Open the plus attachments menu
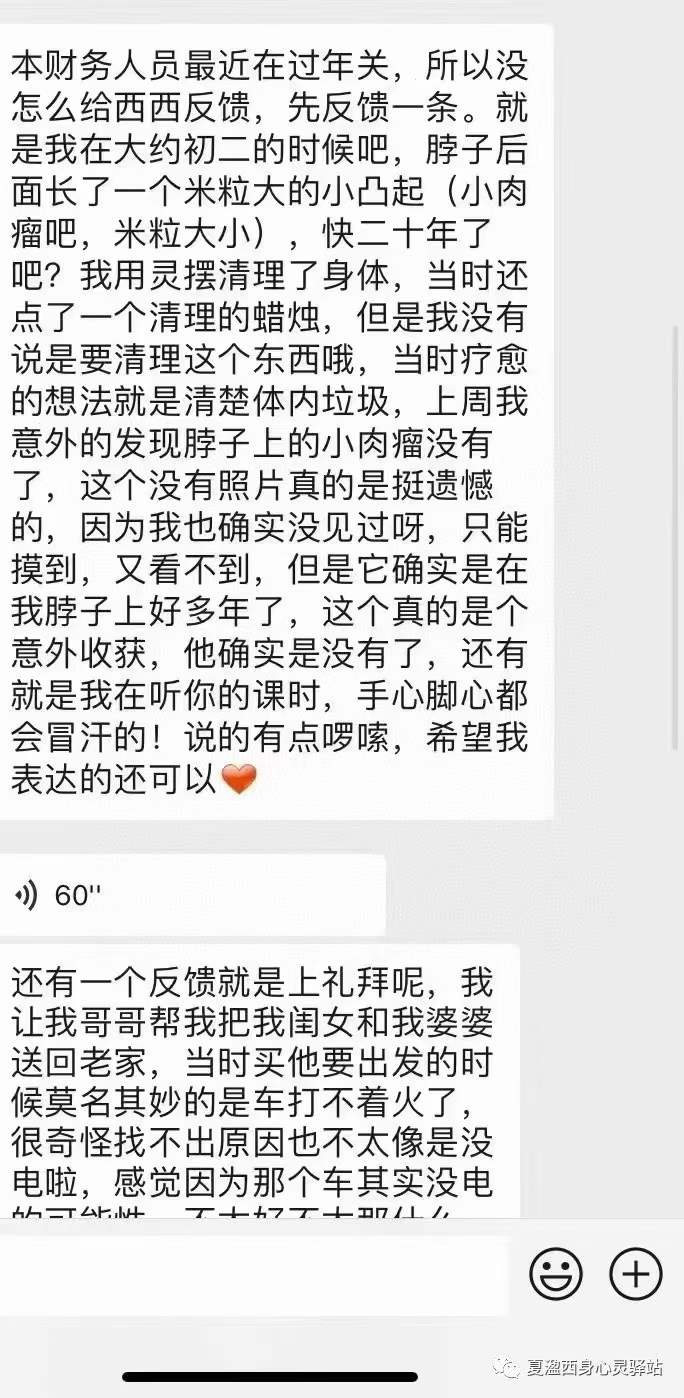684x1398 pixels. pos(636,1275)
